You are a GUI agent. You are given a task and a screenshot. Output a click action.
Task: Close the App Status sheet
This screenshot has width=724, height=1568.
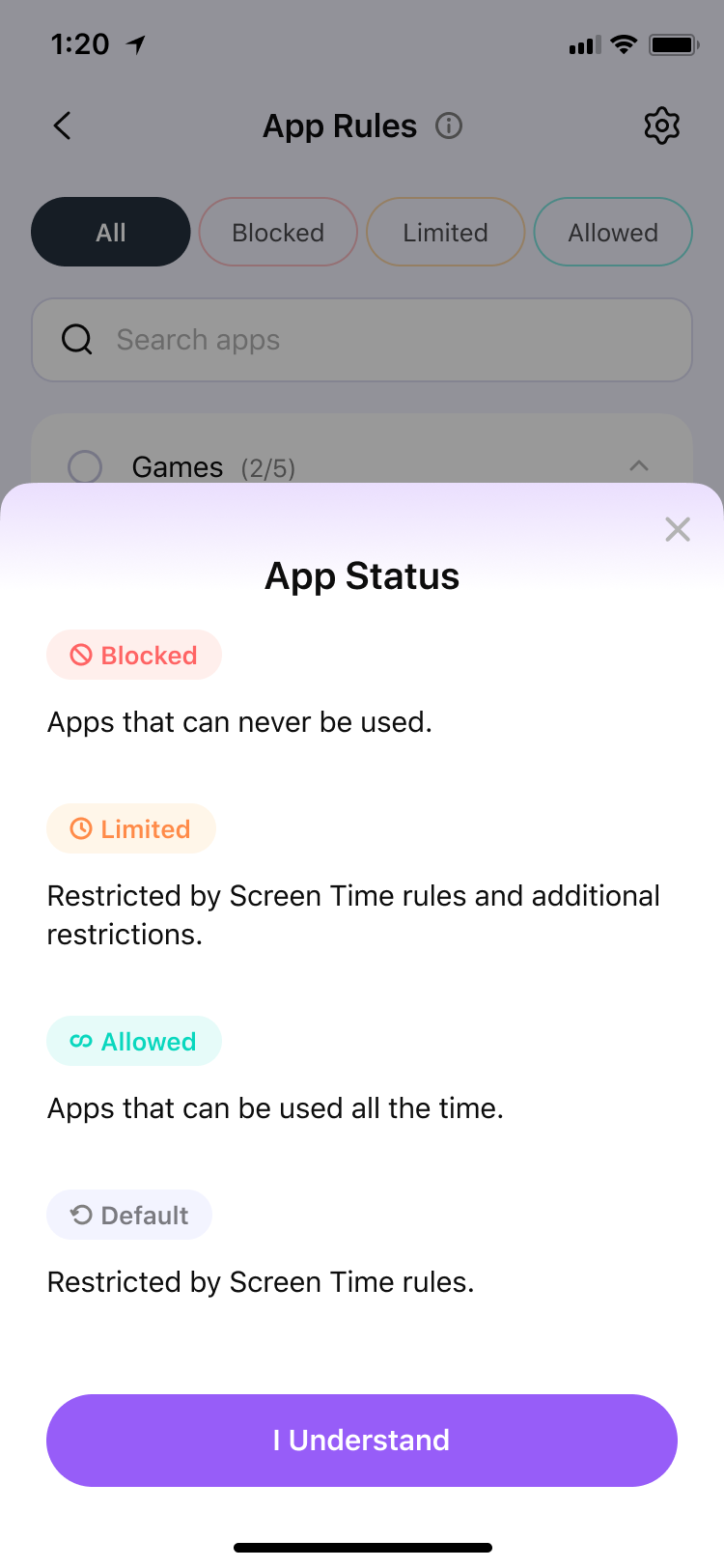point(678,529)
